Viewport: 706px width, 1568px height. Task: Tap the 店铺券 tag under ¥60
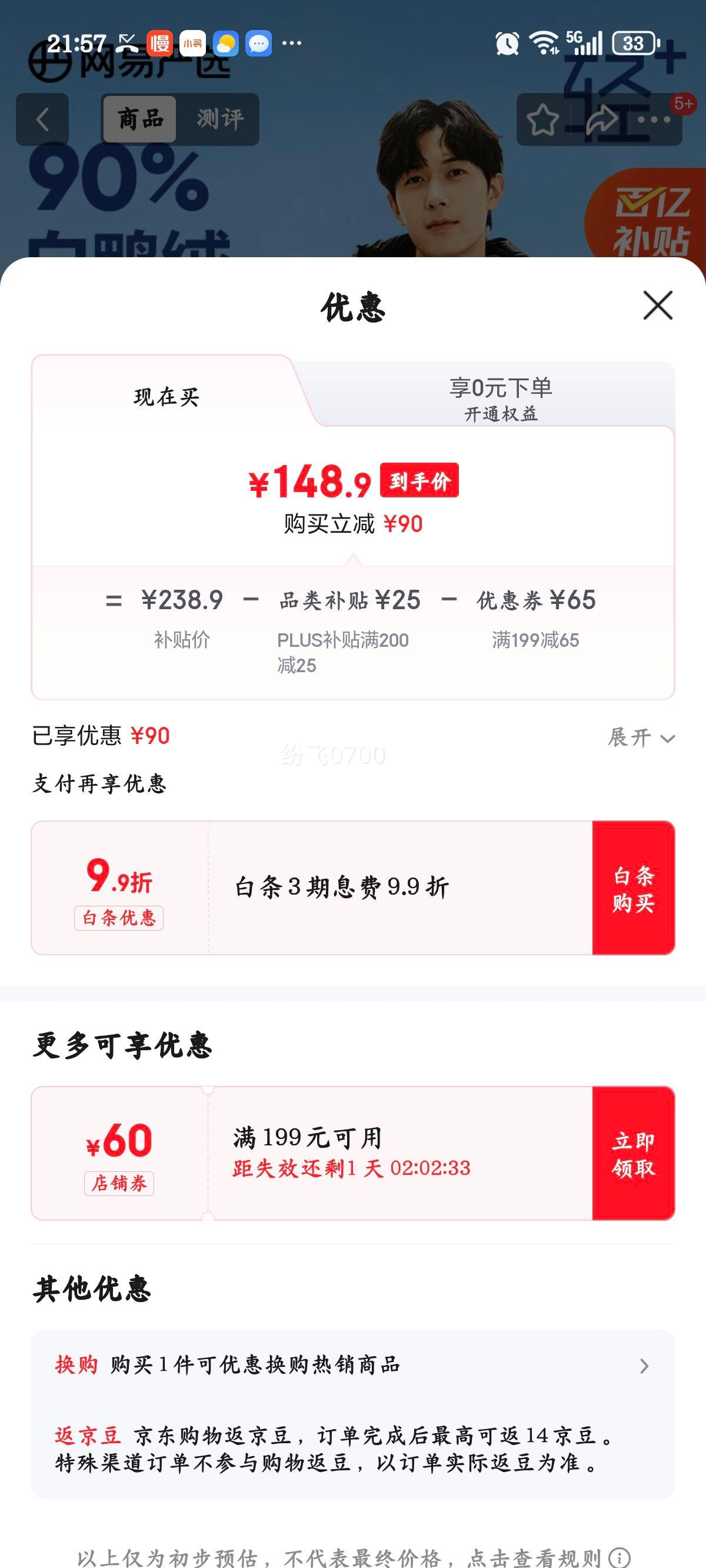click(x=119, y=1184)
